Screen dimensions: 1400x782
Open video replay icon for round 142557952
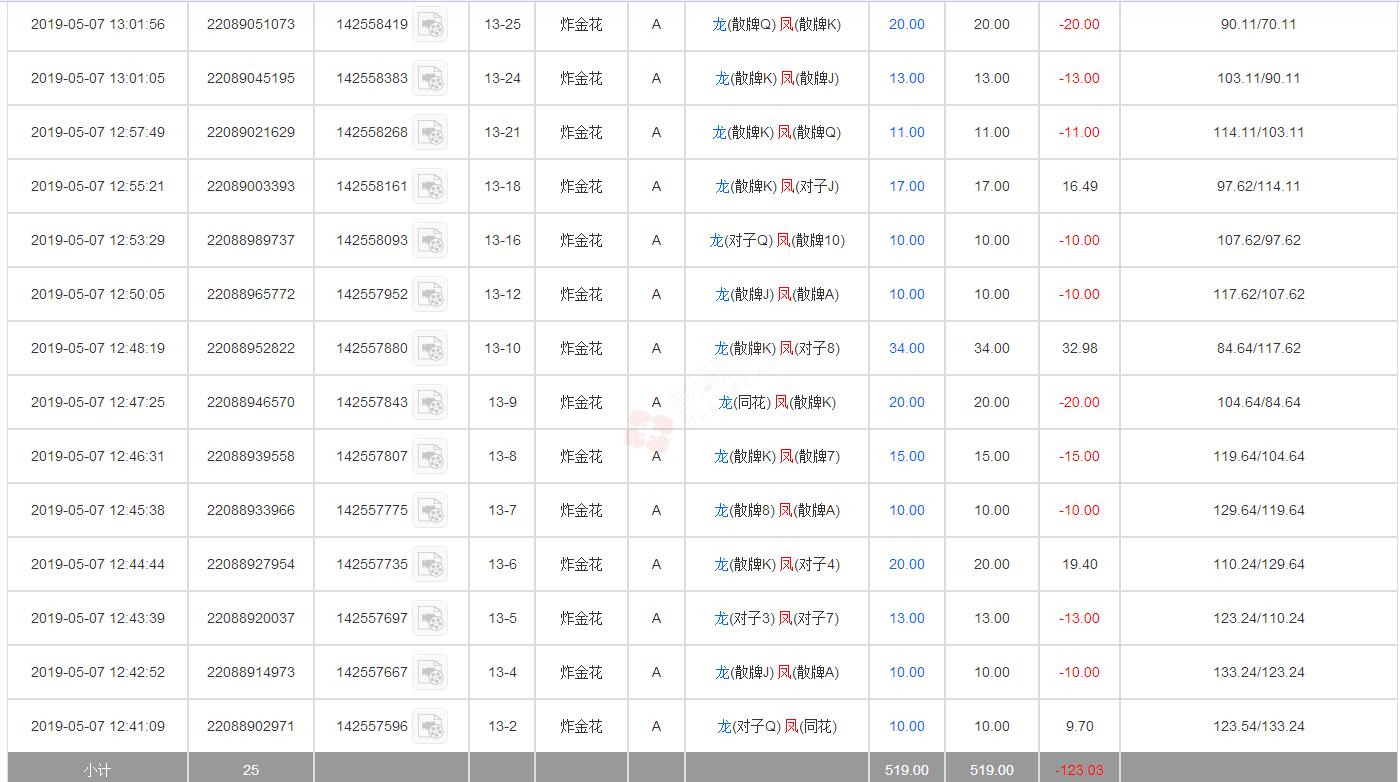pos(430,294)
